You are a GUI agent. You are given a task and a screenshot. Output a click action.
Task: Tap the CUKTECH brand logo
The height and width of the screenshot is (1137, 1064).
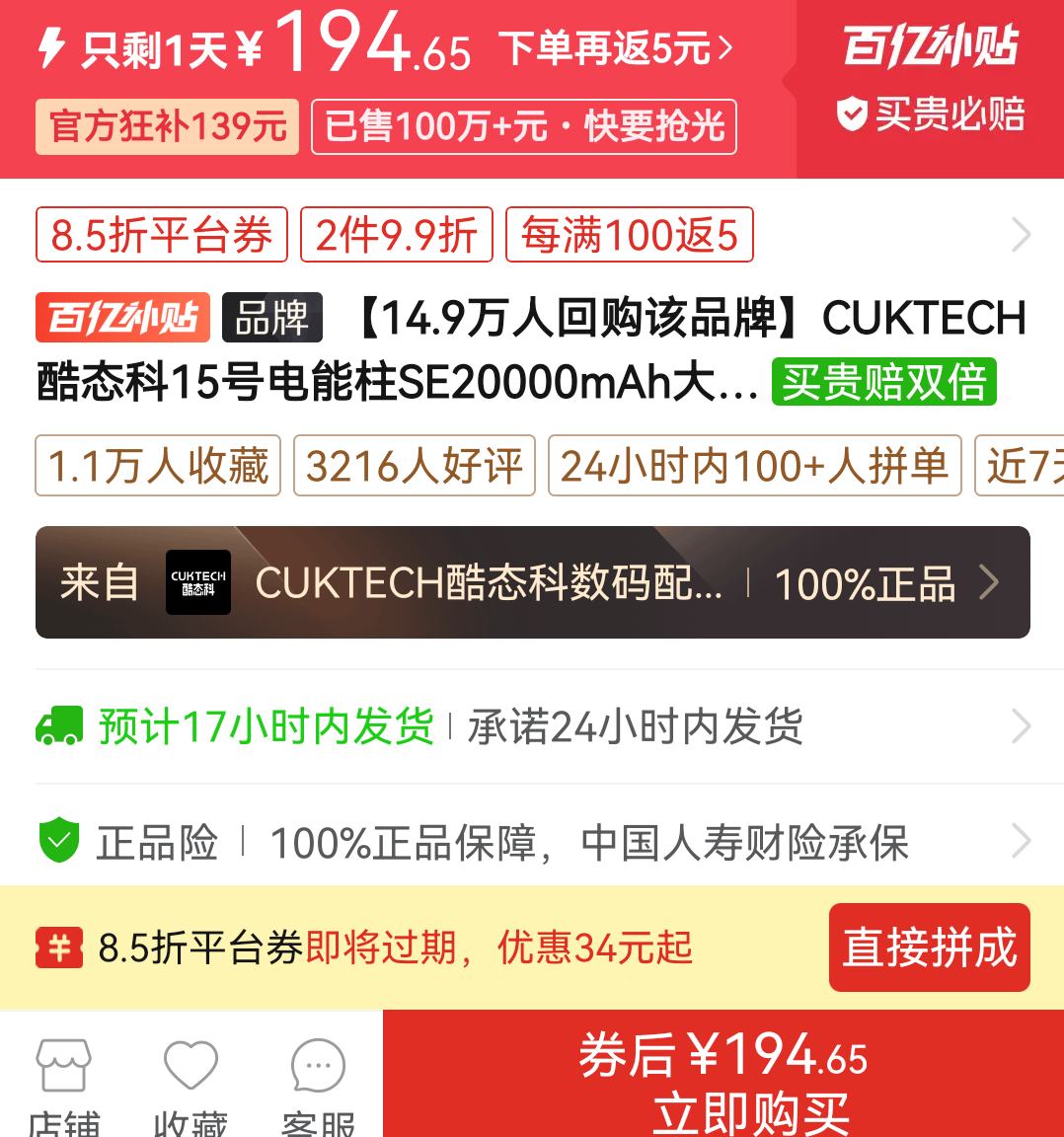click(x=198, y=581)
